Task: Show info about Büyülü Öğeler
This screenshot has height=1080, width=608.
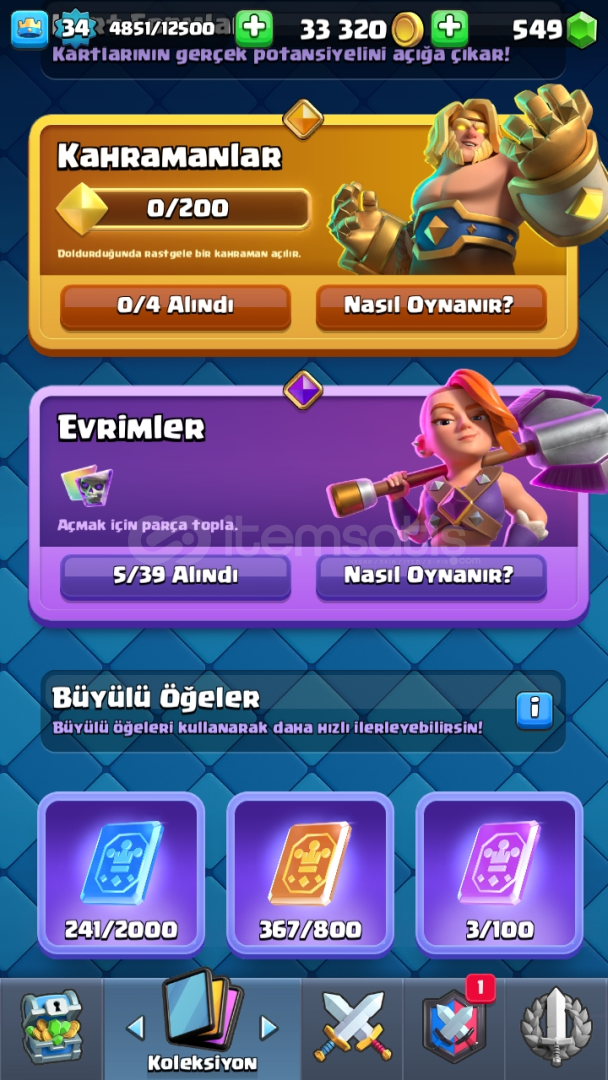Action: click(534, 709)
